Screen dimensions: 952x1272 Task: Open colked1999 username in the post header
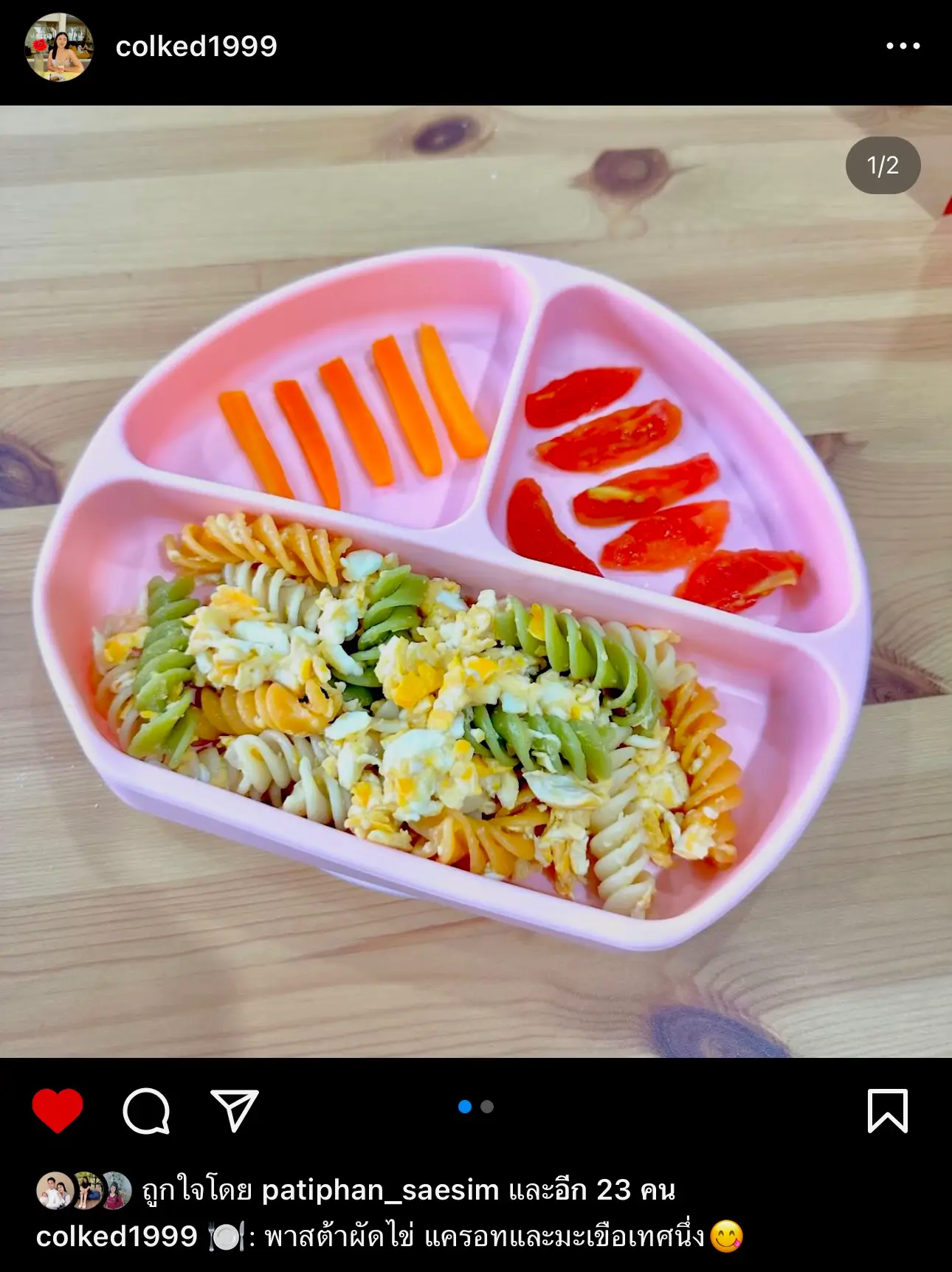coord(196,47)
